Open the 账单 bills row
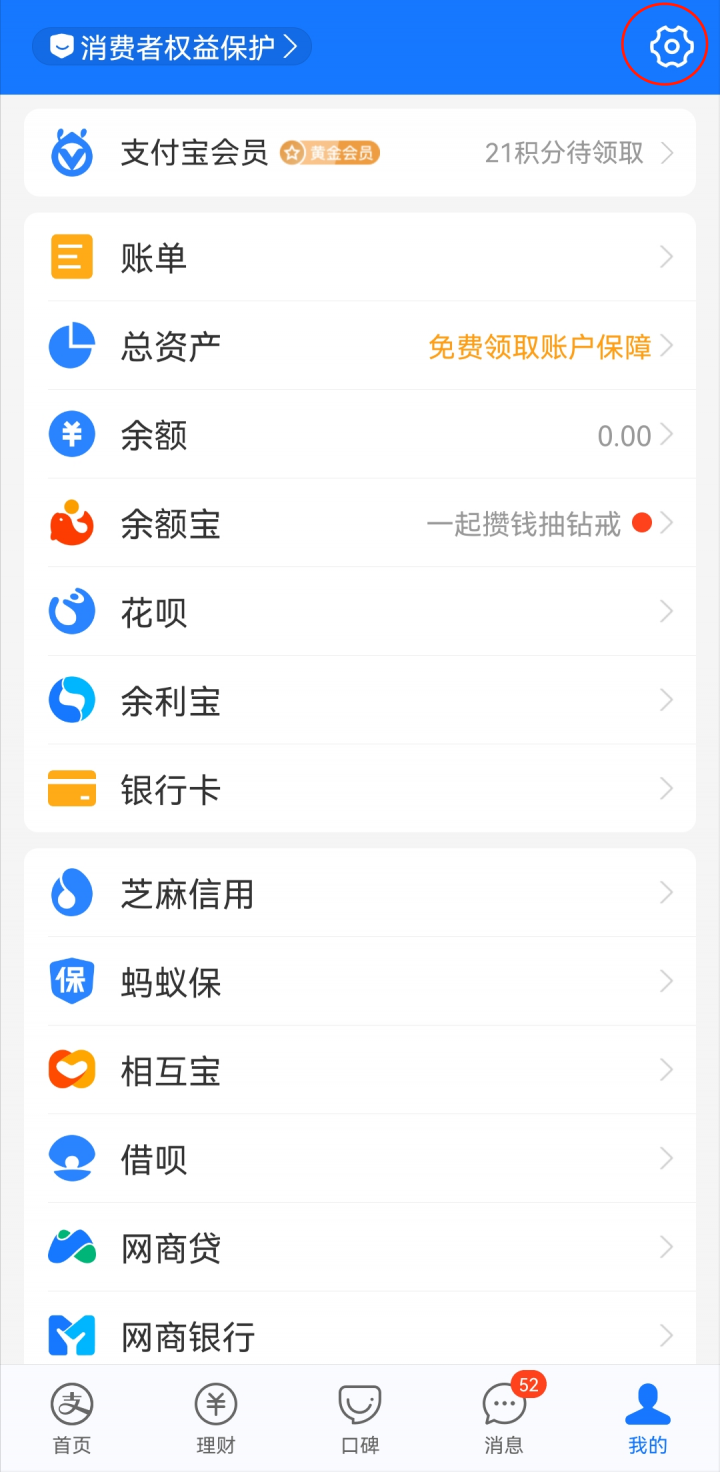720x1472 pixels. 360,258
